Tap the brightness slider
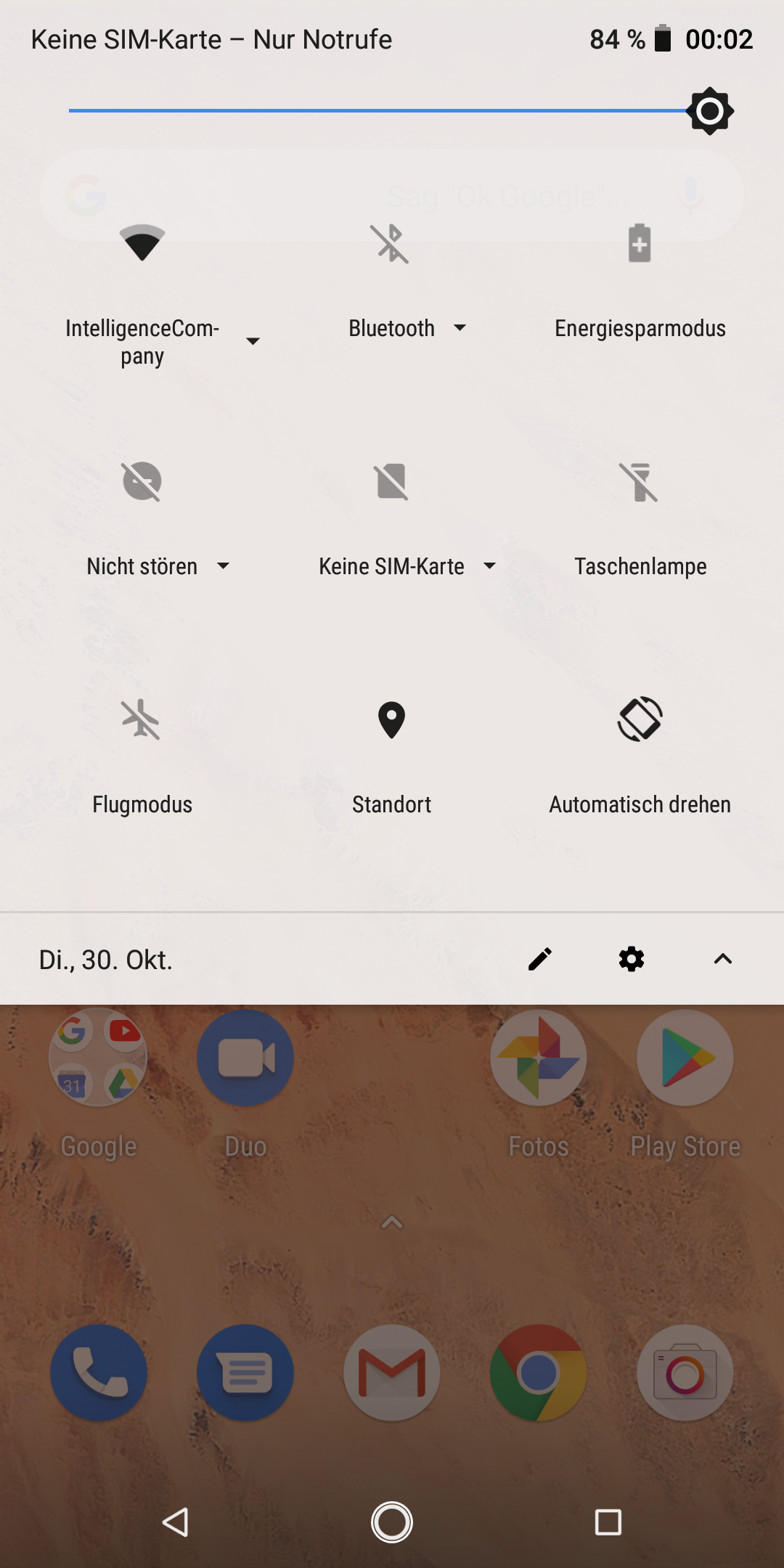Image resolution: width=784 pixels, height=1568 pixels. point(377,111)
